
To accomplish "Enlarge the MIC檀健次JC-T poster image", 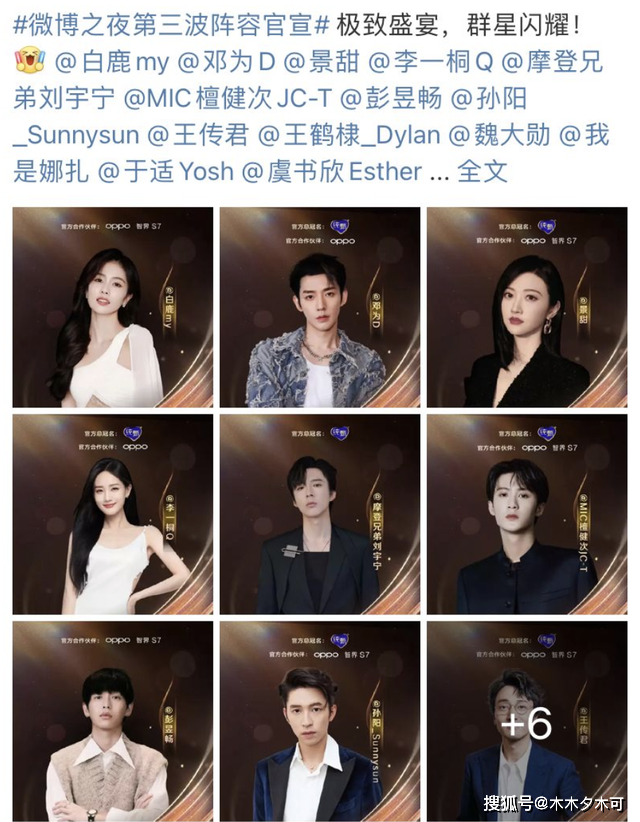I will click(526, 514).
